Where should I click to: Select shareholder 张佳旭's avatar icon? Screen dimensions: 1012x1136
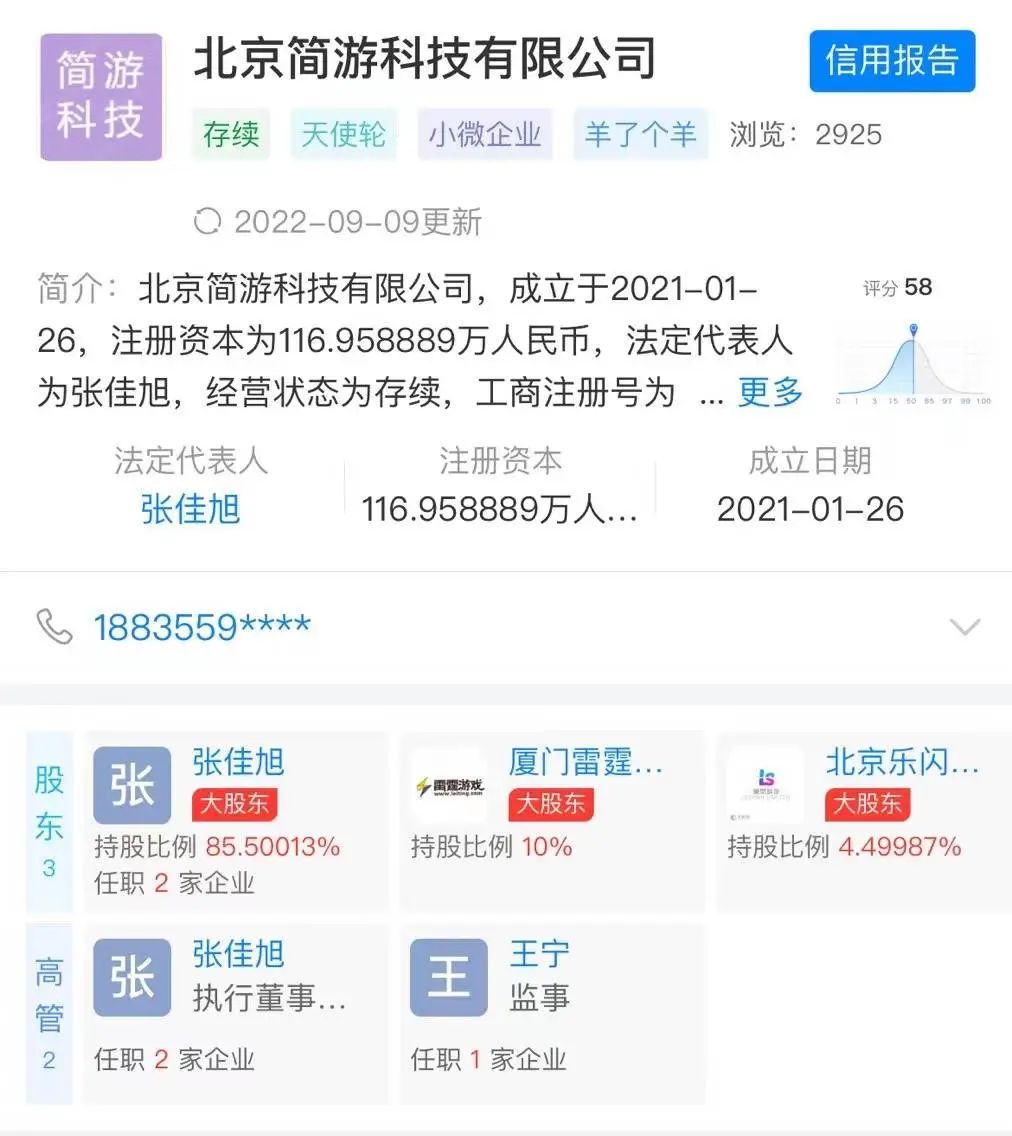[x=131, y=783]
